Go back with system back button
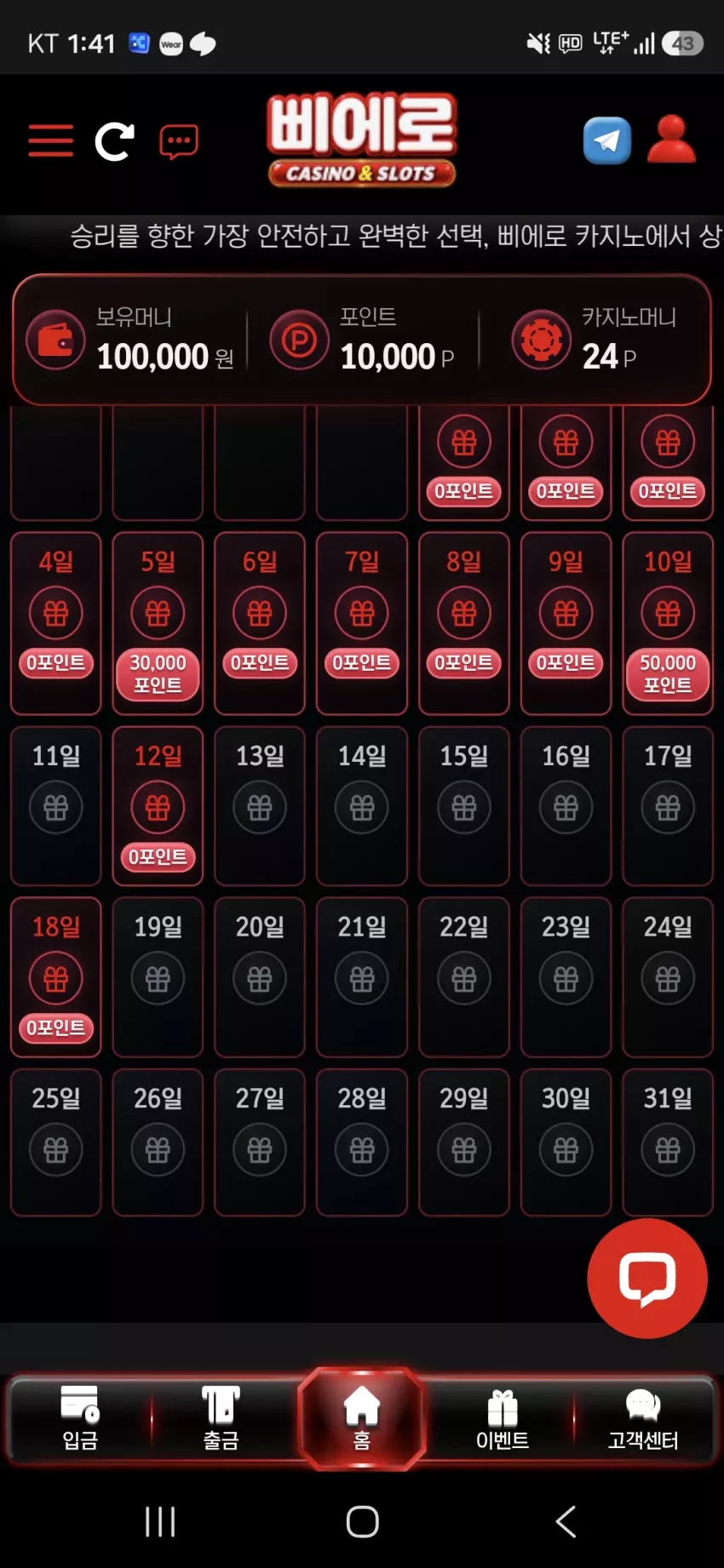 pos(566,1521)
